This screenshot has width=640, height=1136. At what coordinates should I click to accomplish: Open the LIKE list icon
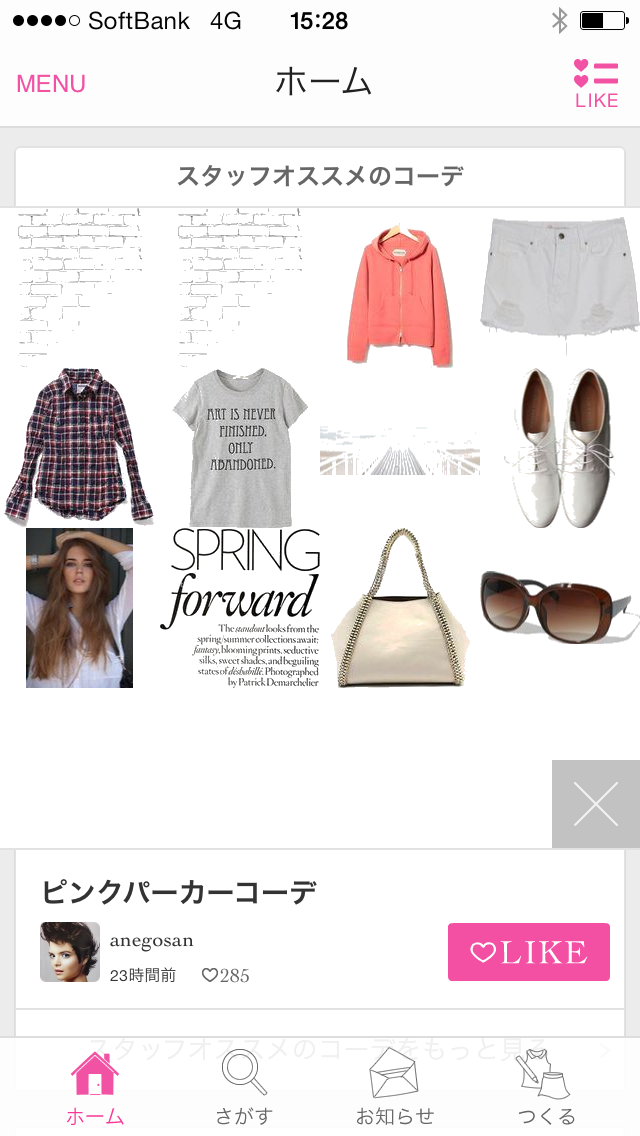[x=596, y=84]
